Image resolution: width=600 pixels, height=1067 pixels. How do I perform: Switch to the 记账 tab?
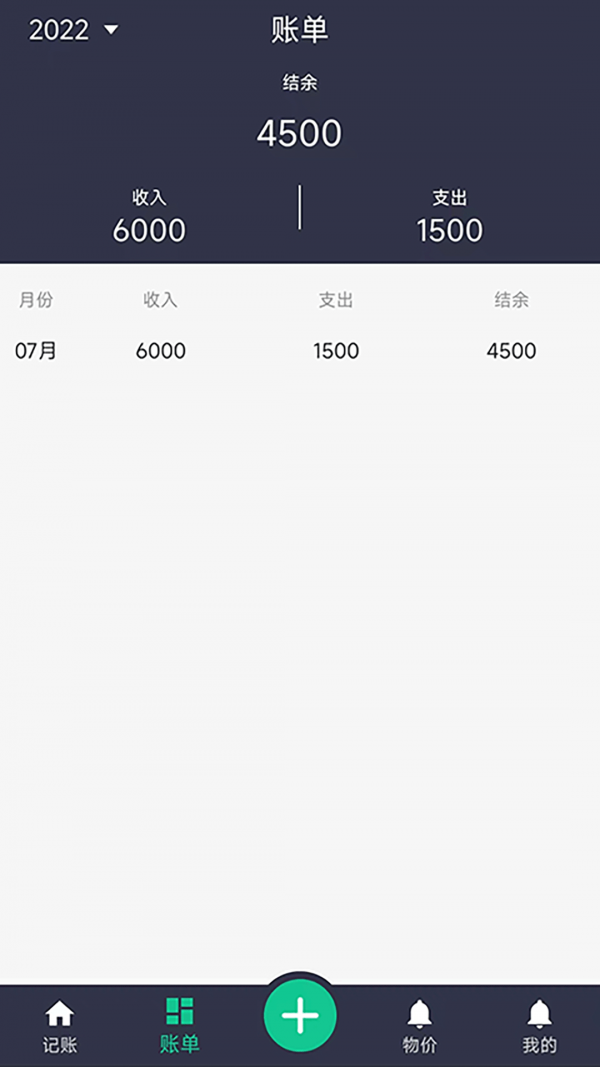click(x=60, y=1026)
